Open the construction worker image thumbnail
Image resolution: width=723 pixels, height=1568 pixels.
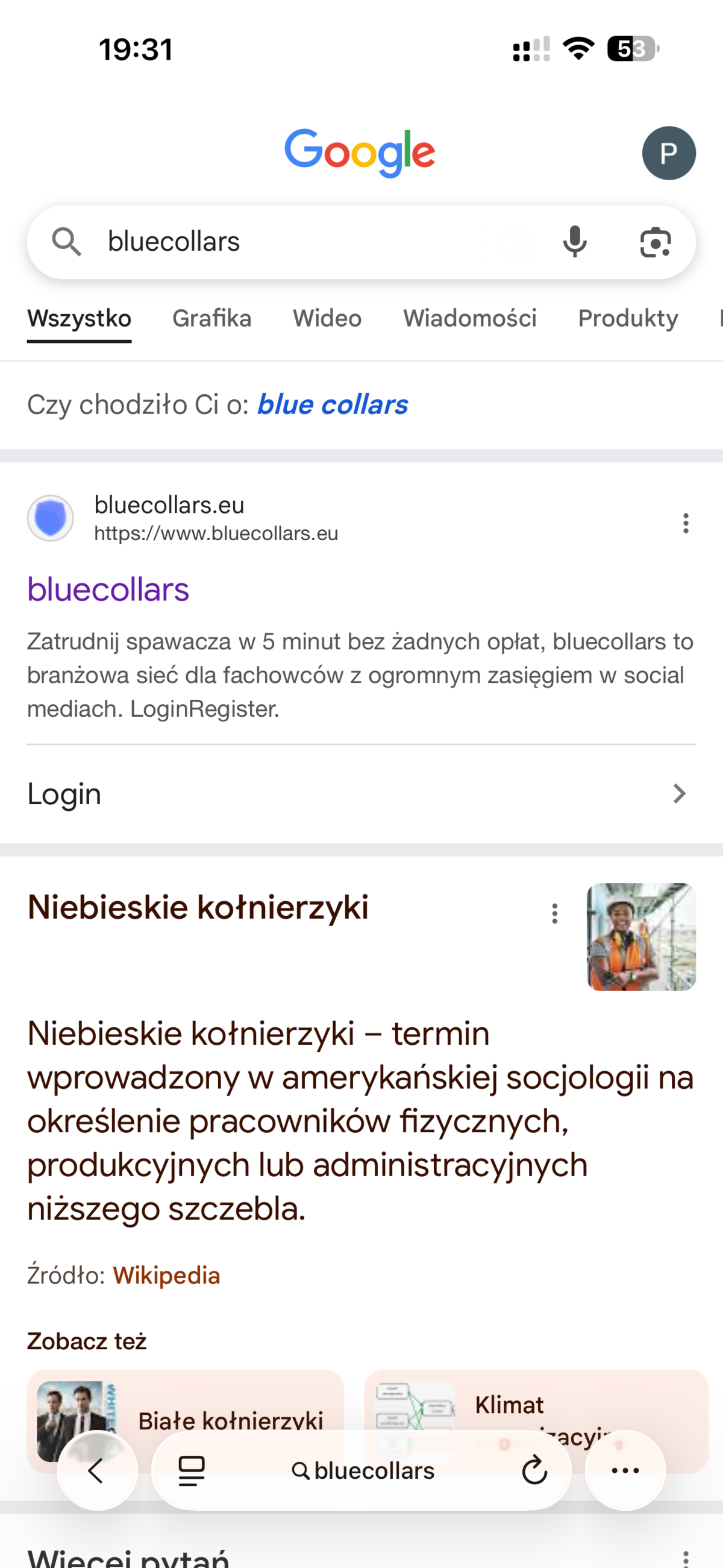coord(641,937)
